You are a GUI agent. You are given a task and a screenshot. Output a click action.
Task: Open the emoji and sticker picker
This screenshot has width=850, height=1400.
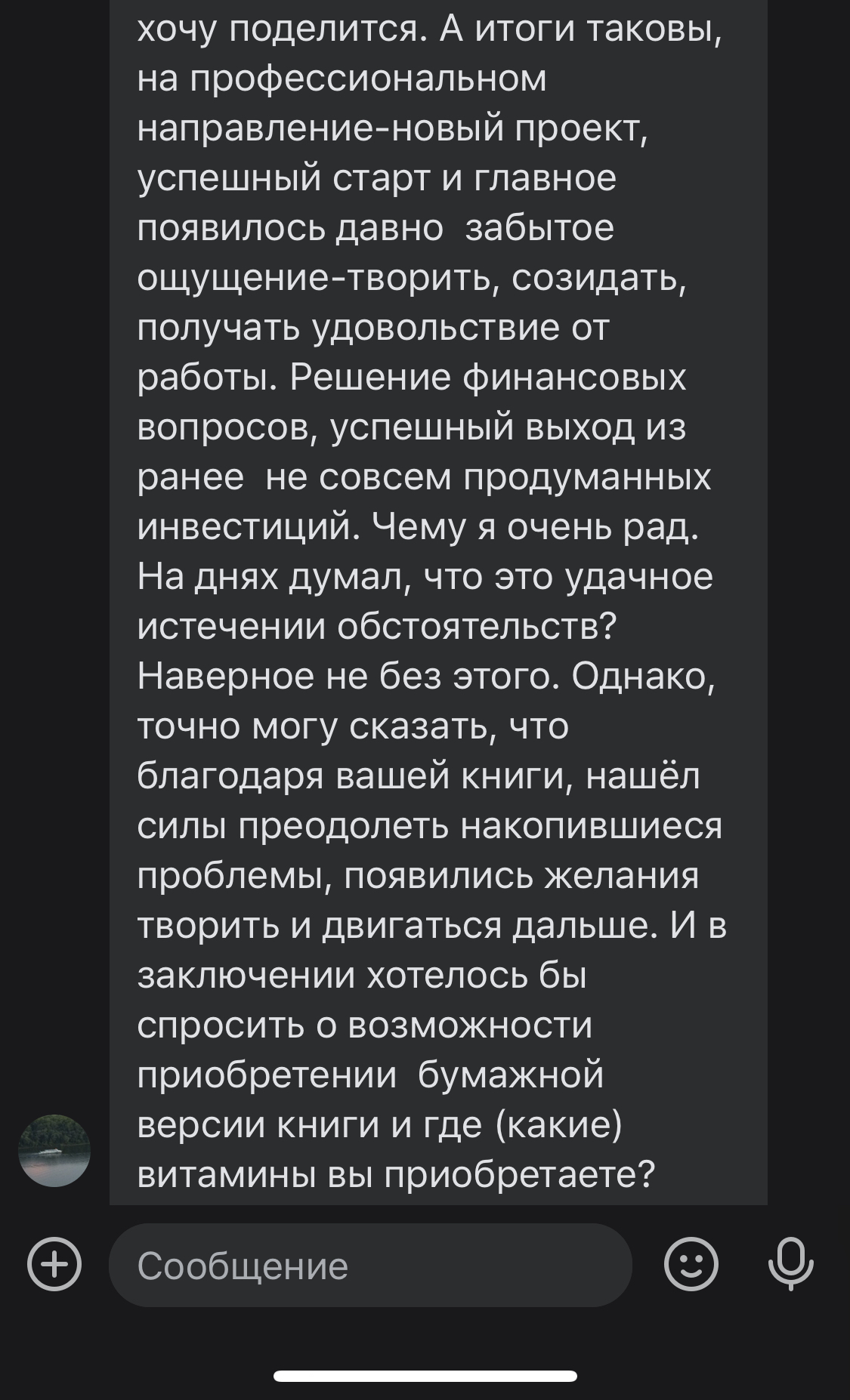tap(691, 1264)
